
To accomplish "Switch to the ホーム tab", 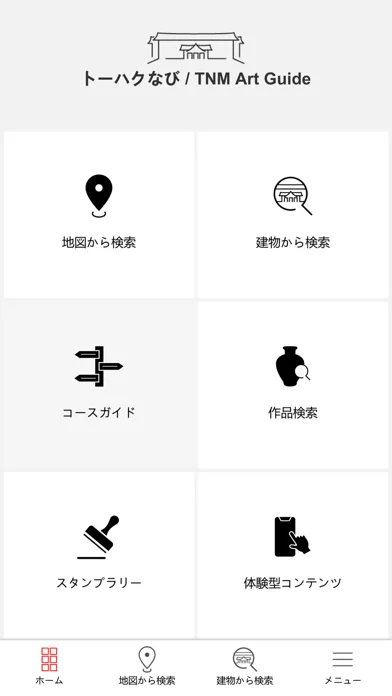I will (x=49, y=667).
